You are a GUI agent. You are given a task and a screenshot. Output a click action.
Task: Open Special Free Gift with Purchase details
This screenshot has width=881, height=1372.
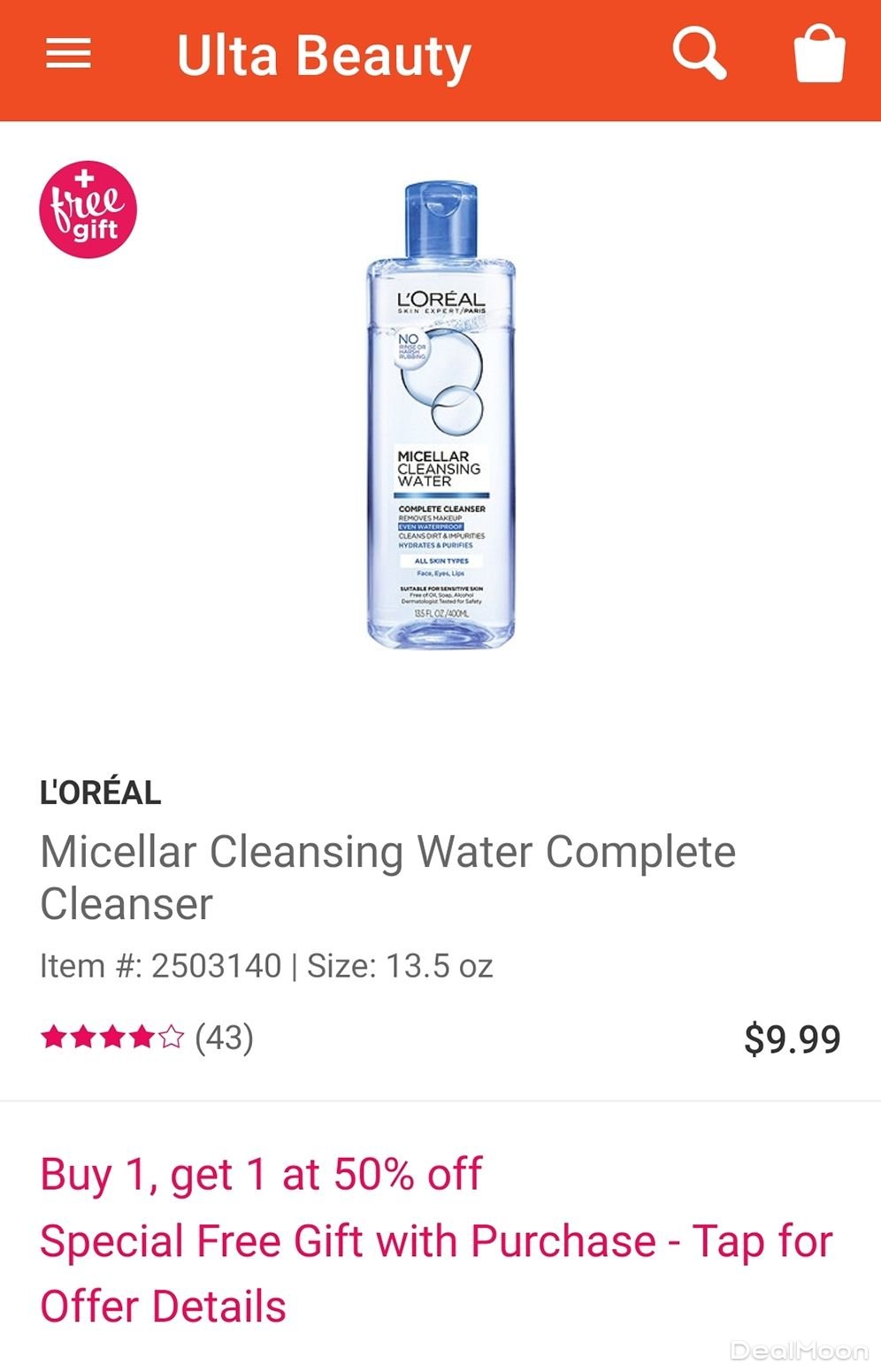pos(435,1272)
